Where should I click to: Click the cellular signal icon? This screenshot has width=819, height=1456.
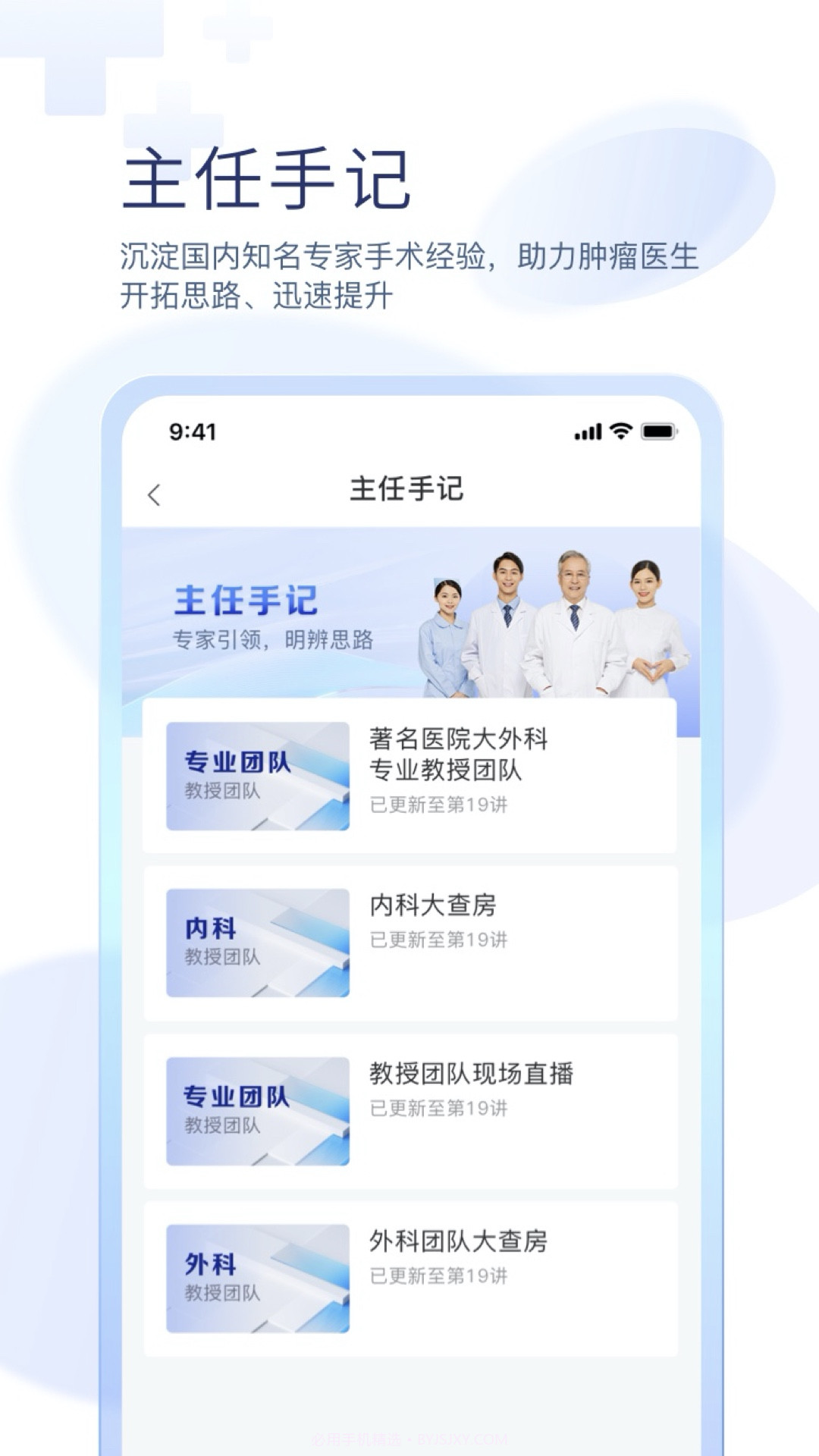(587, 431)
